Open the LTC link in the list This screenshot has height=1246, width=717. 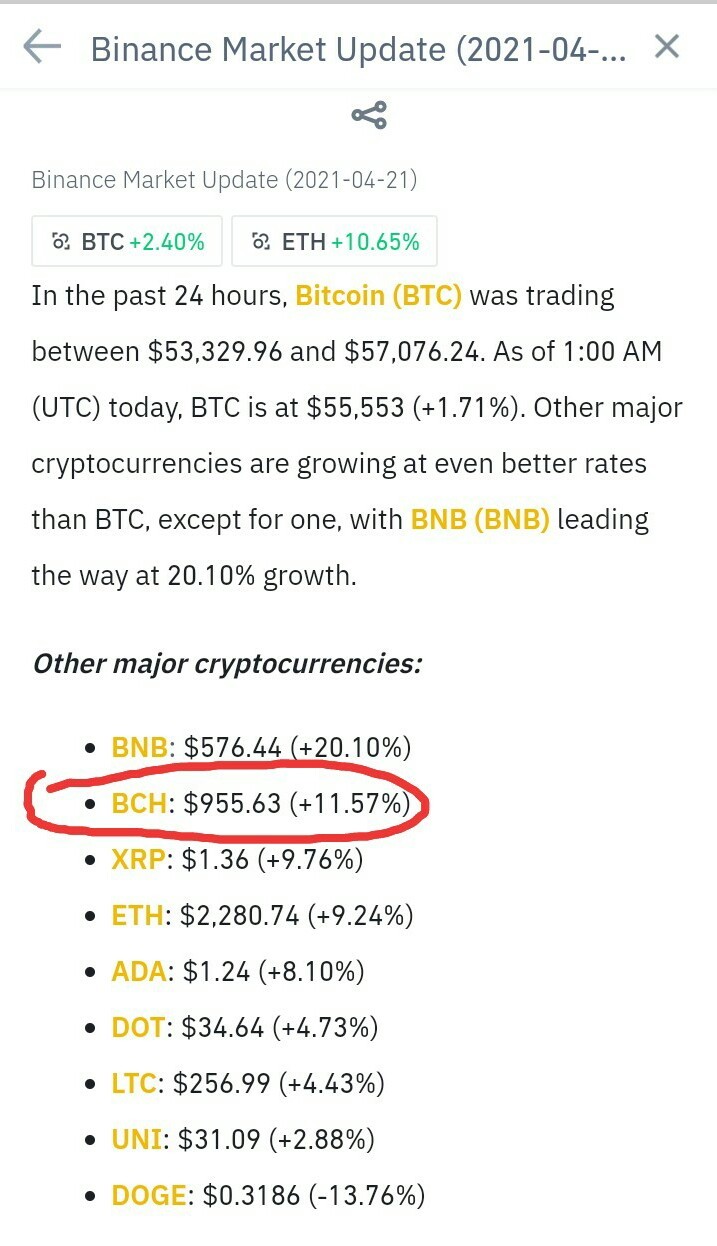135,1083
